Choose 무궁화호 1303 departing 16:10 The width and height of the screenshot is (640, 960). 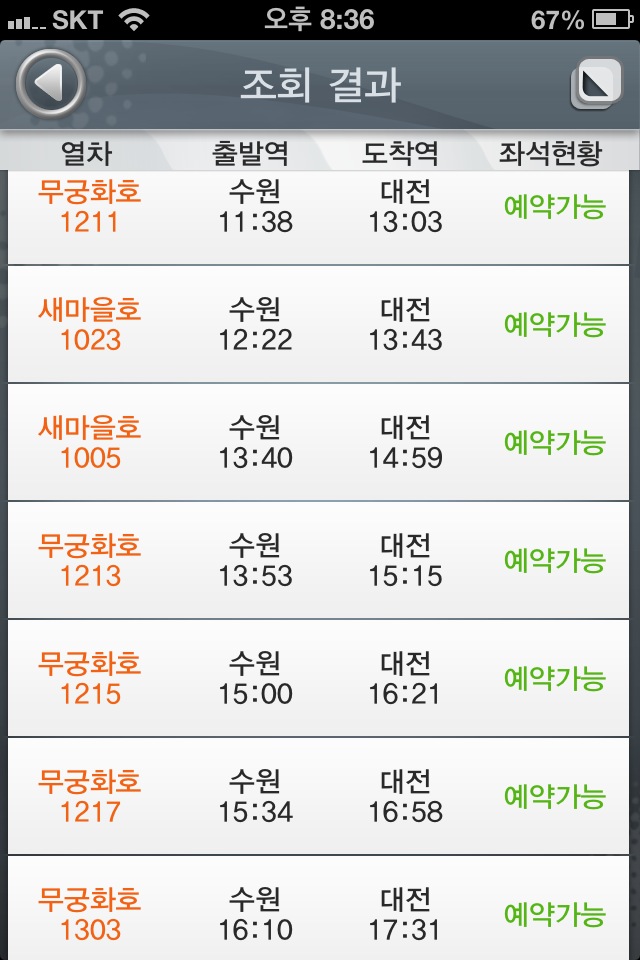[x=320, y=913]
